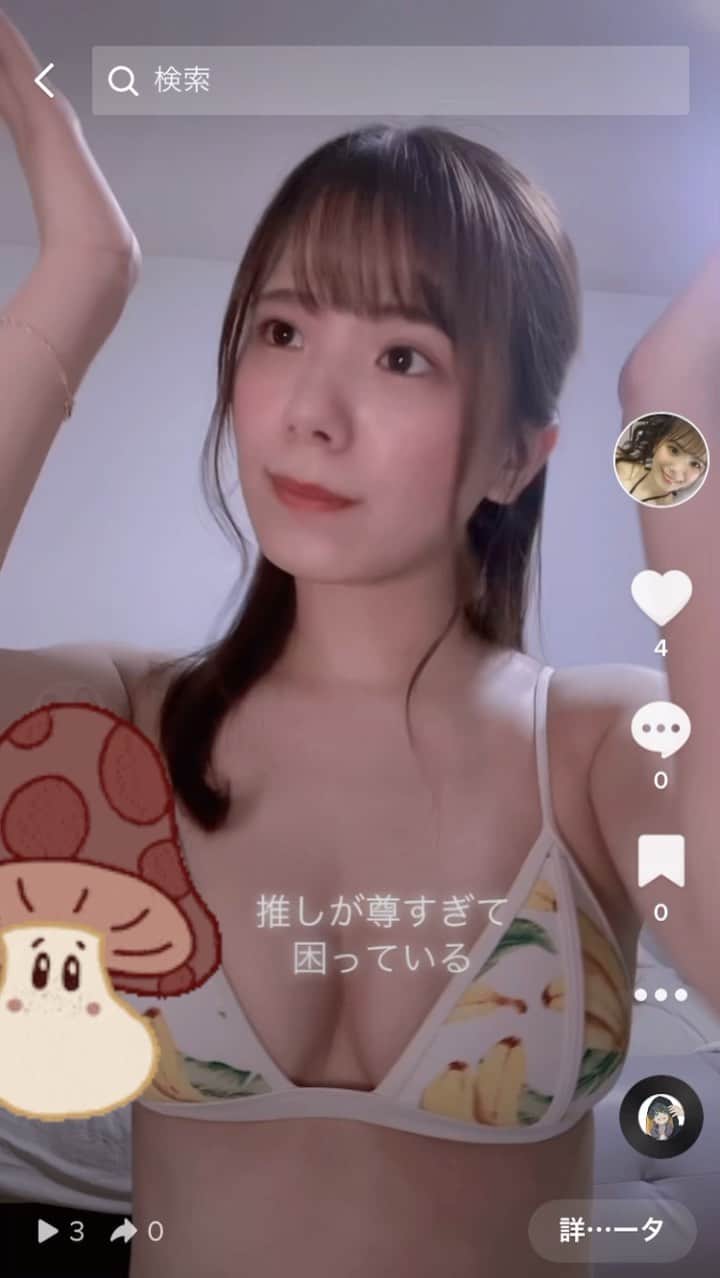
Task: Tap the search magnifier icon
Action: pyautogui.click(x=124, y=79)
